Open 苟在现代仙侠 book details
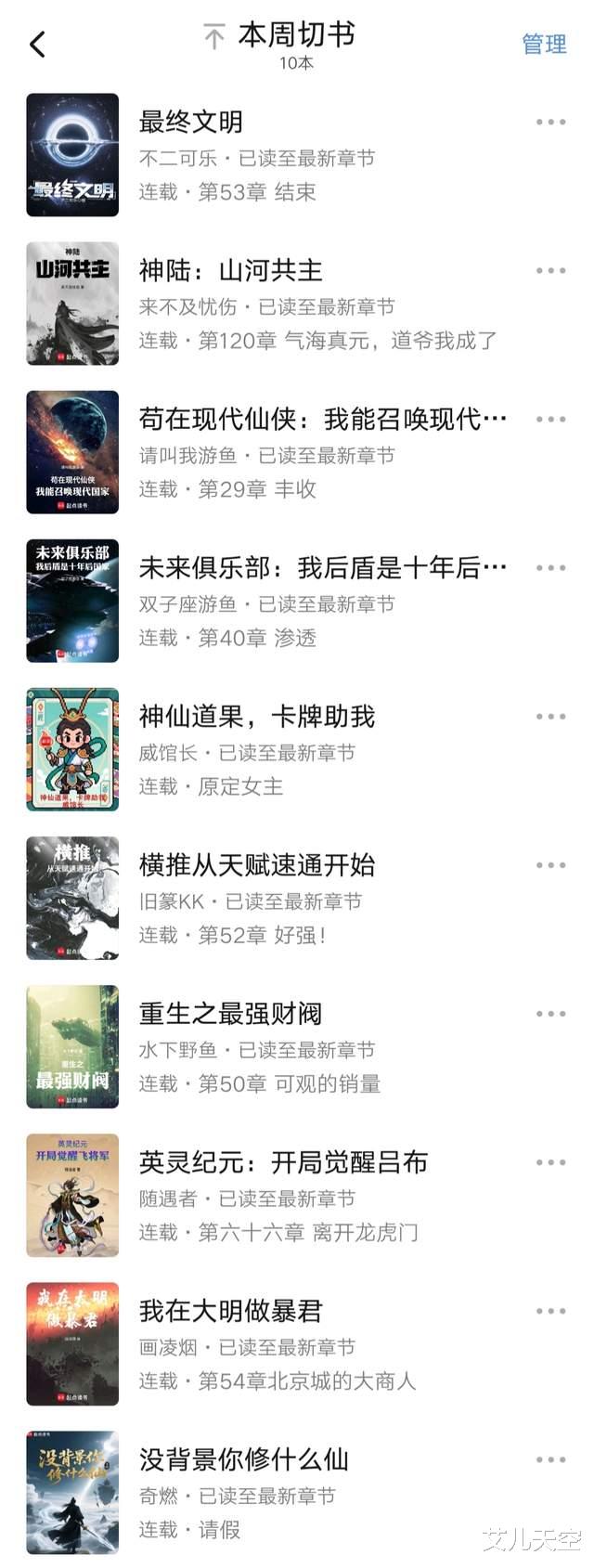This screenshot has width=594, height=1568. [322, 419]
